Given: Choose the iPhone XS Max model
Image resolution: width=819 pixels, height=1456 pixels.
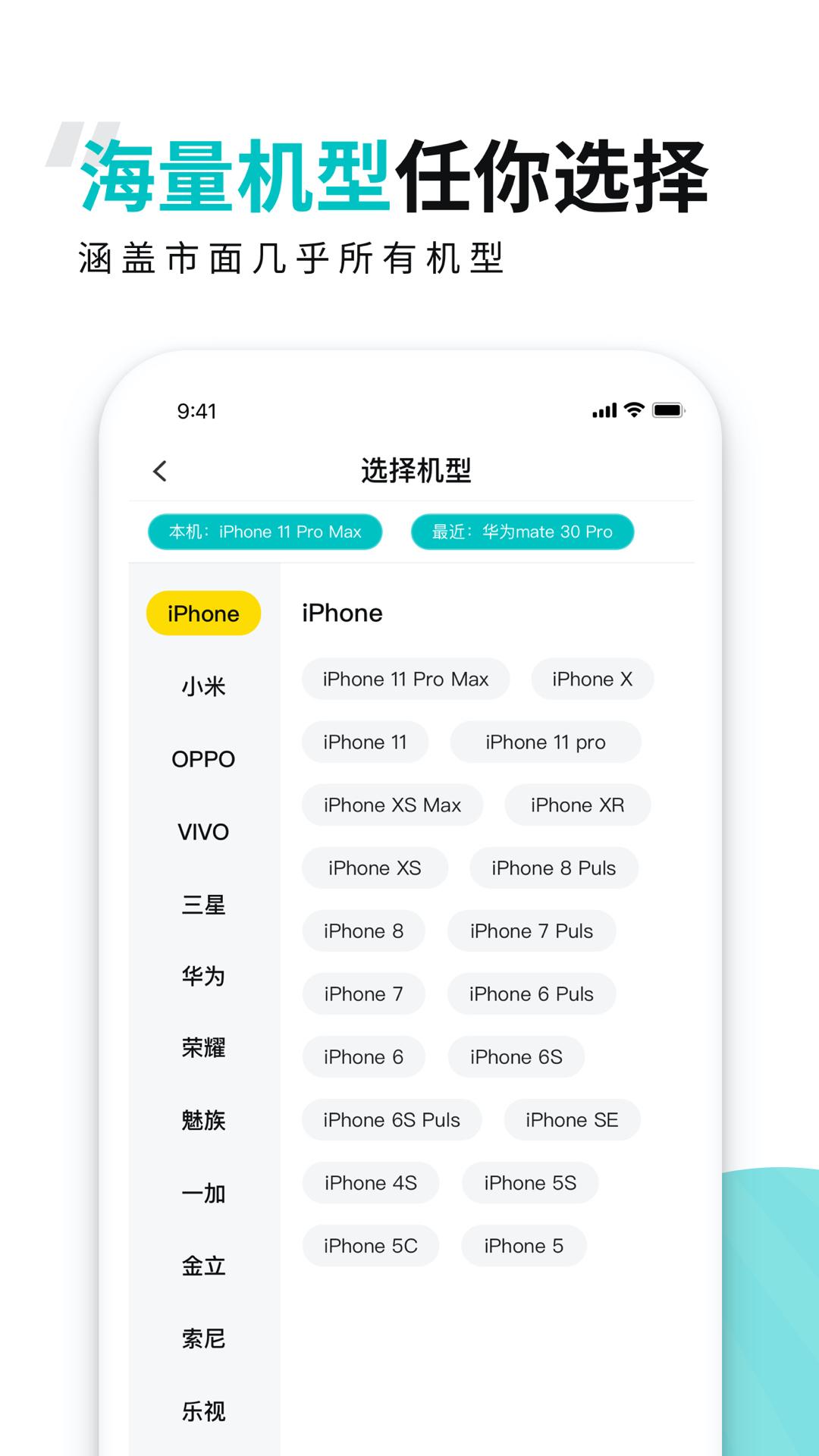Looking at the screenshot, I should pyautogui.click(x=392, y=805).
